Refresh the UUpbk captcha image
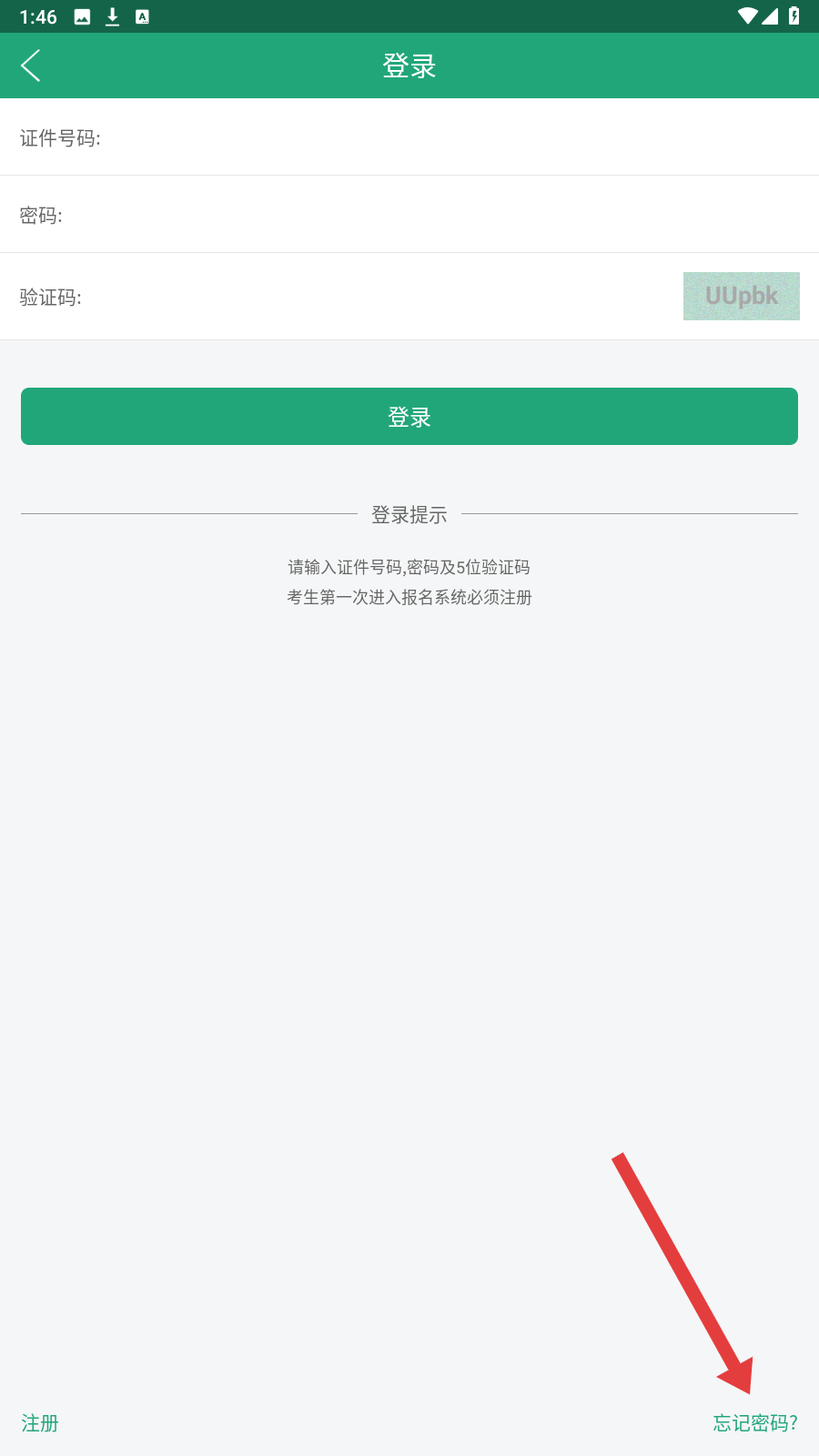Image resolution: width=819 pixels, height=1456 pixels. [741, 297]
